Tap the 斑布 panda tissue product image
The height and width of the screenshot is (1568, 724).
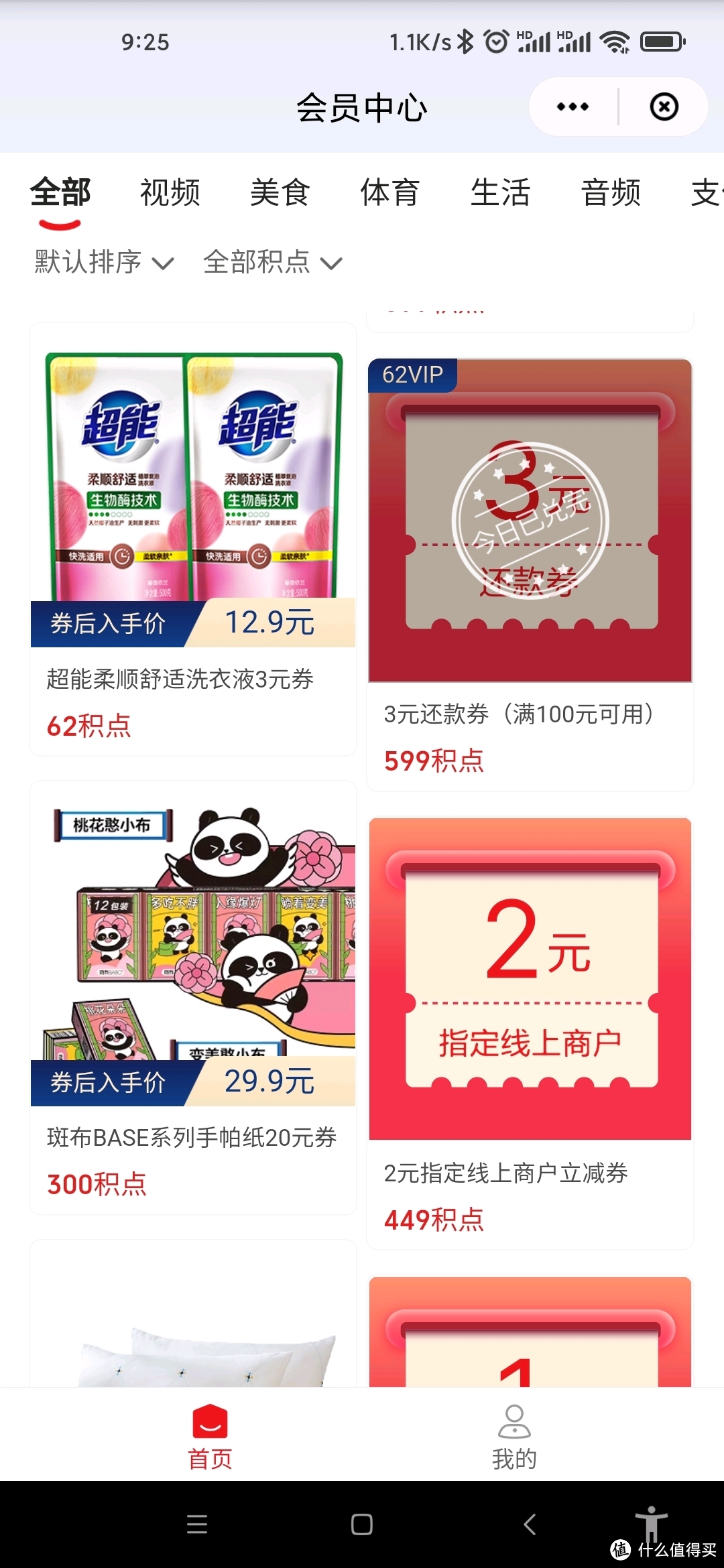[192, 931]
